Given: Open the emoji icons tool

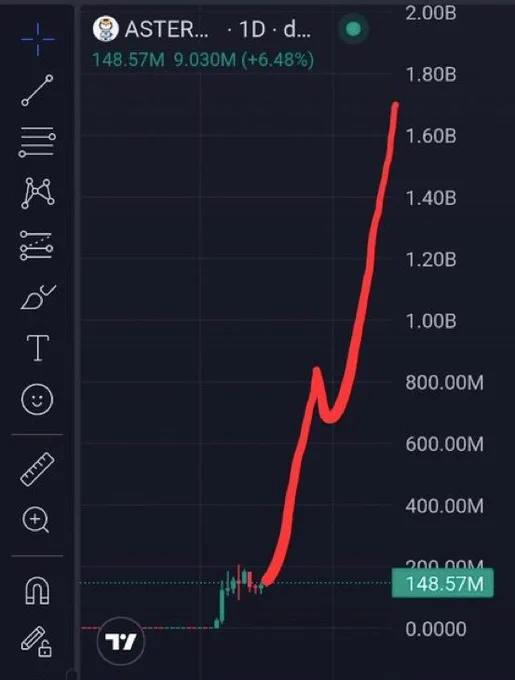Looking at the screenshot, I should (37, 399).
